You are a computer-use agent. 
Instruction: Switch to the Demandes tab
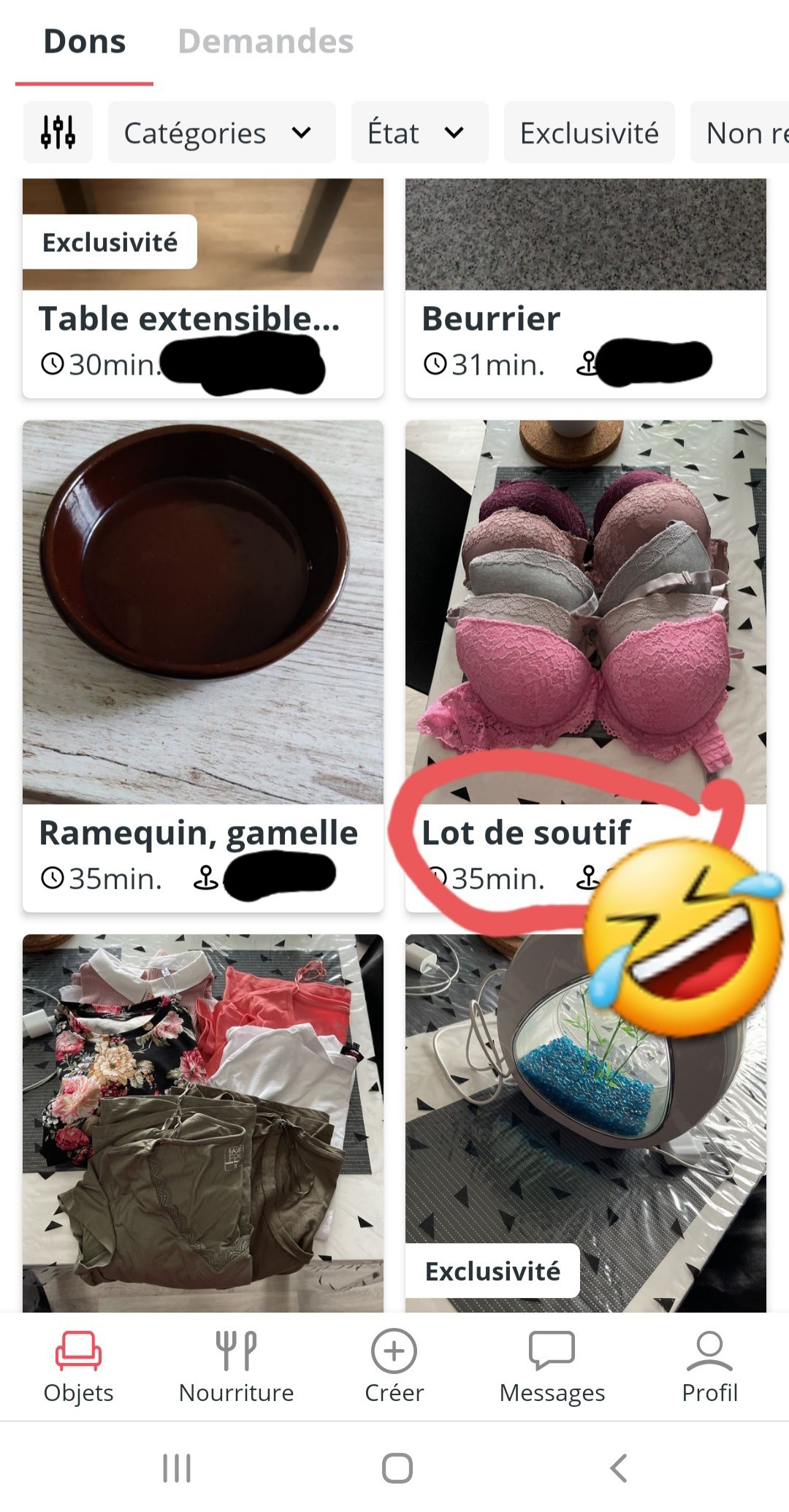[265, 42]
